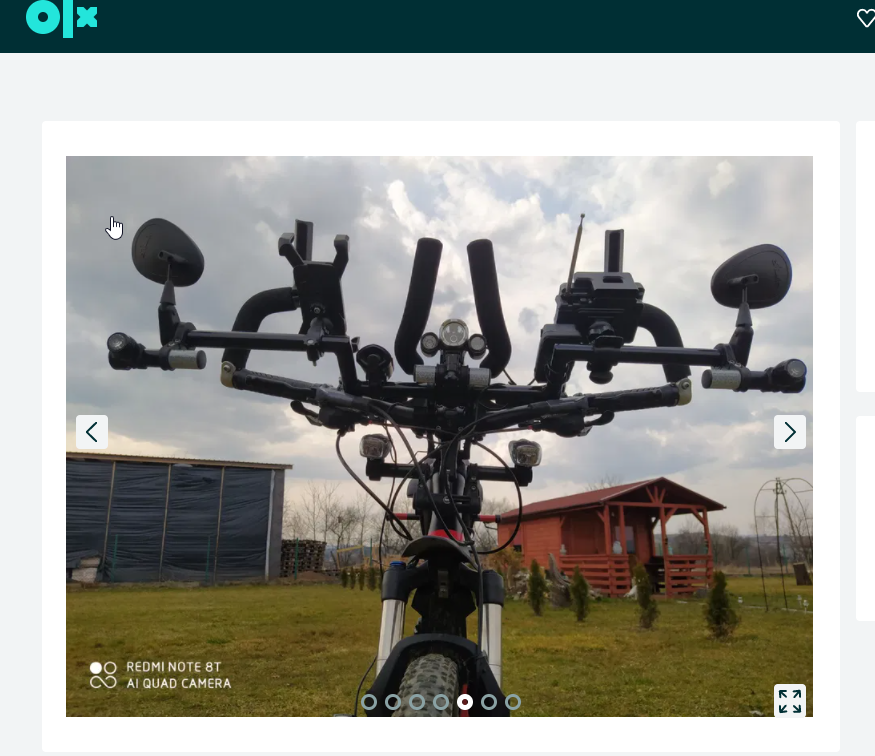
Task: Jump to first gallery photo dot
Action: (x=369, y=702)
